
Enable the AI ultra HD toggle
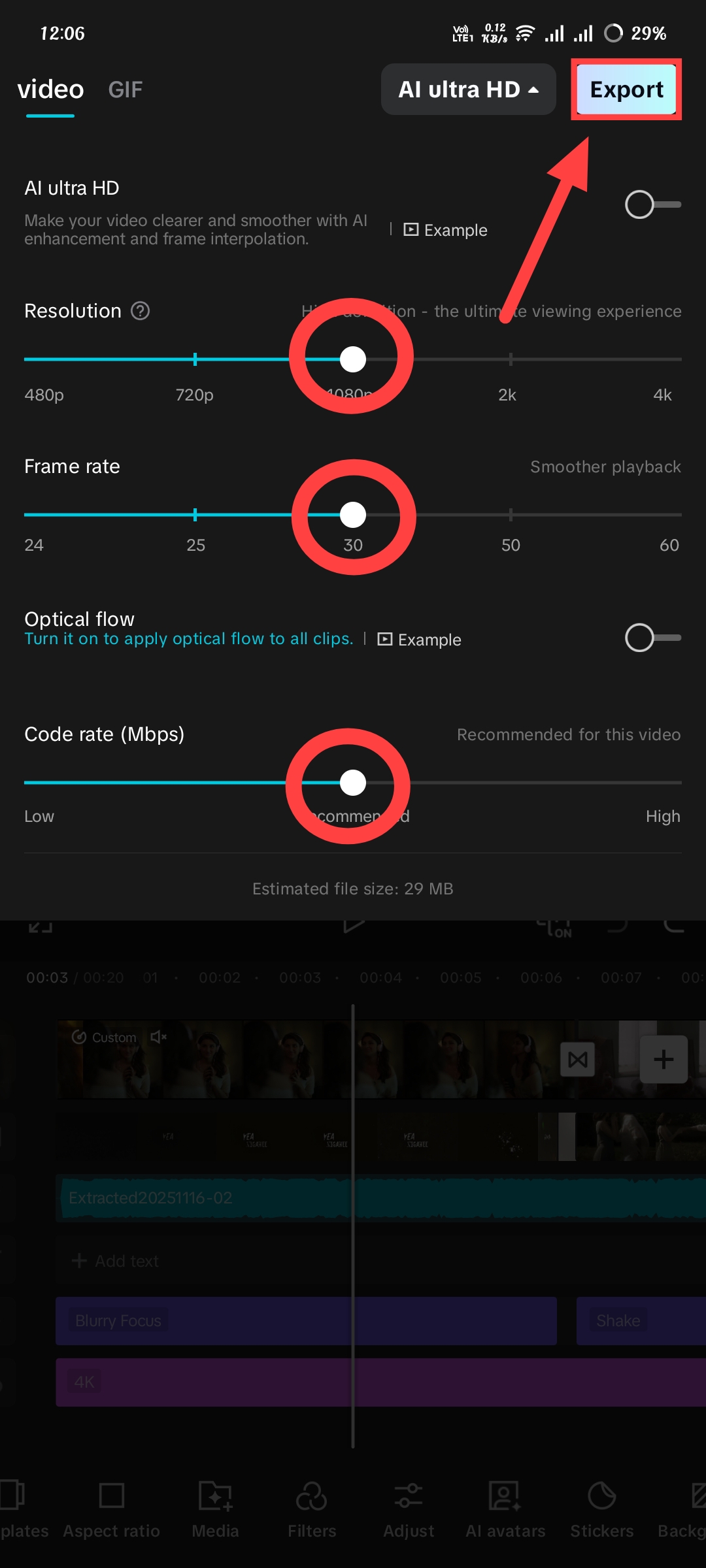pyautogui.click(x=652, y=204)
